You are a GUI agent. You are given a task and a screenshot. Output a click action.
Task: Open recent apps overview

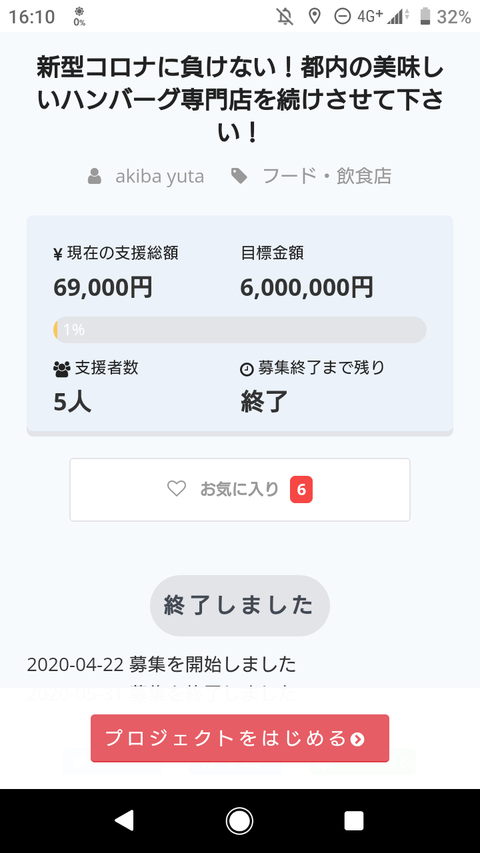354,820
